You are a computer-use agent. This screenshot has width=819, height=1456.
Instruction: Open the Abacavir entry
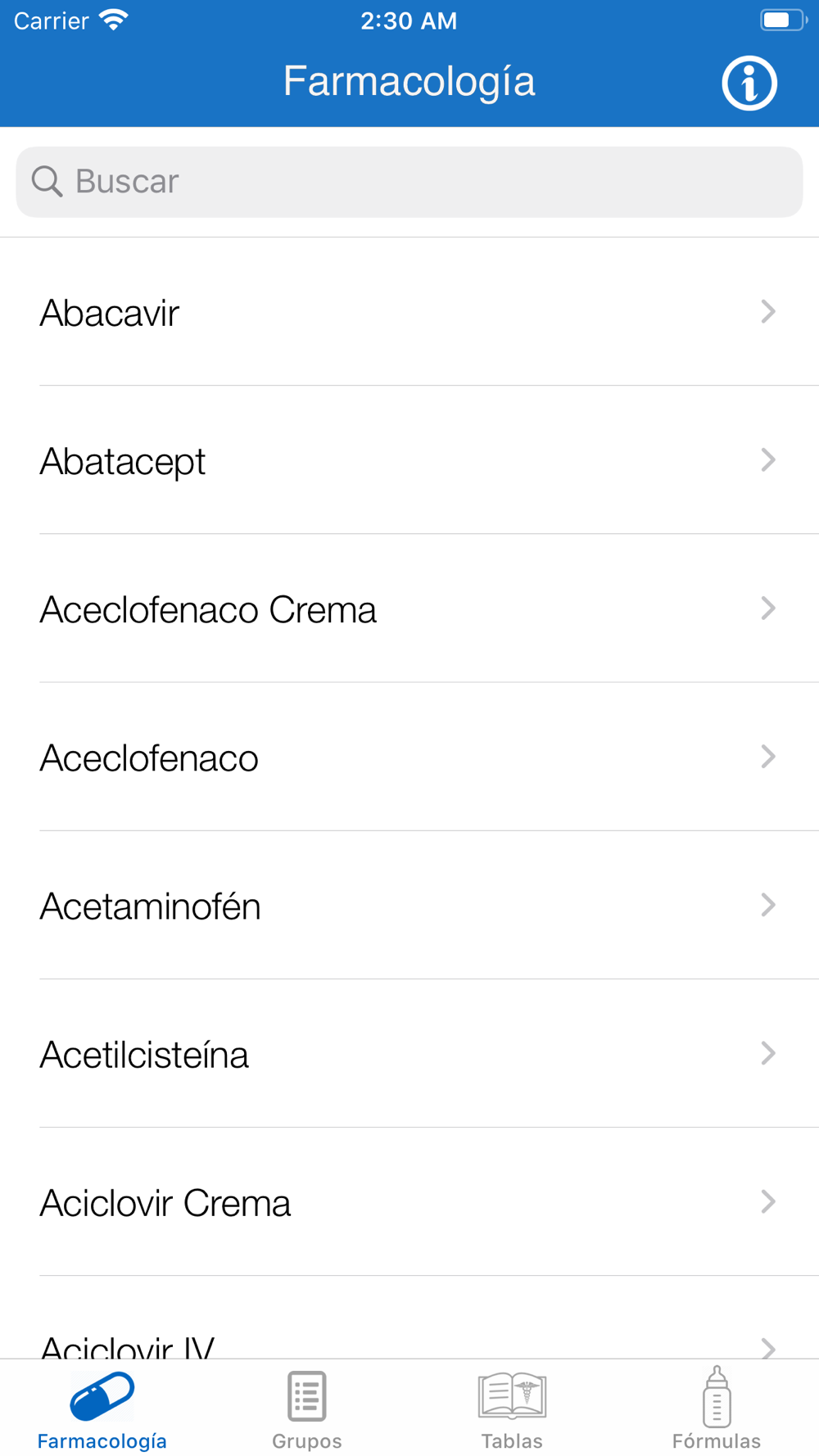pos(409,312)
